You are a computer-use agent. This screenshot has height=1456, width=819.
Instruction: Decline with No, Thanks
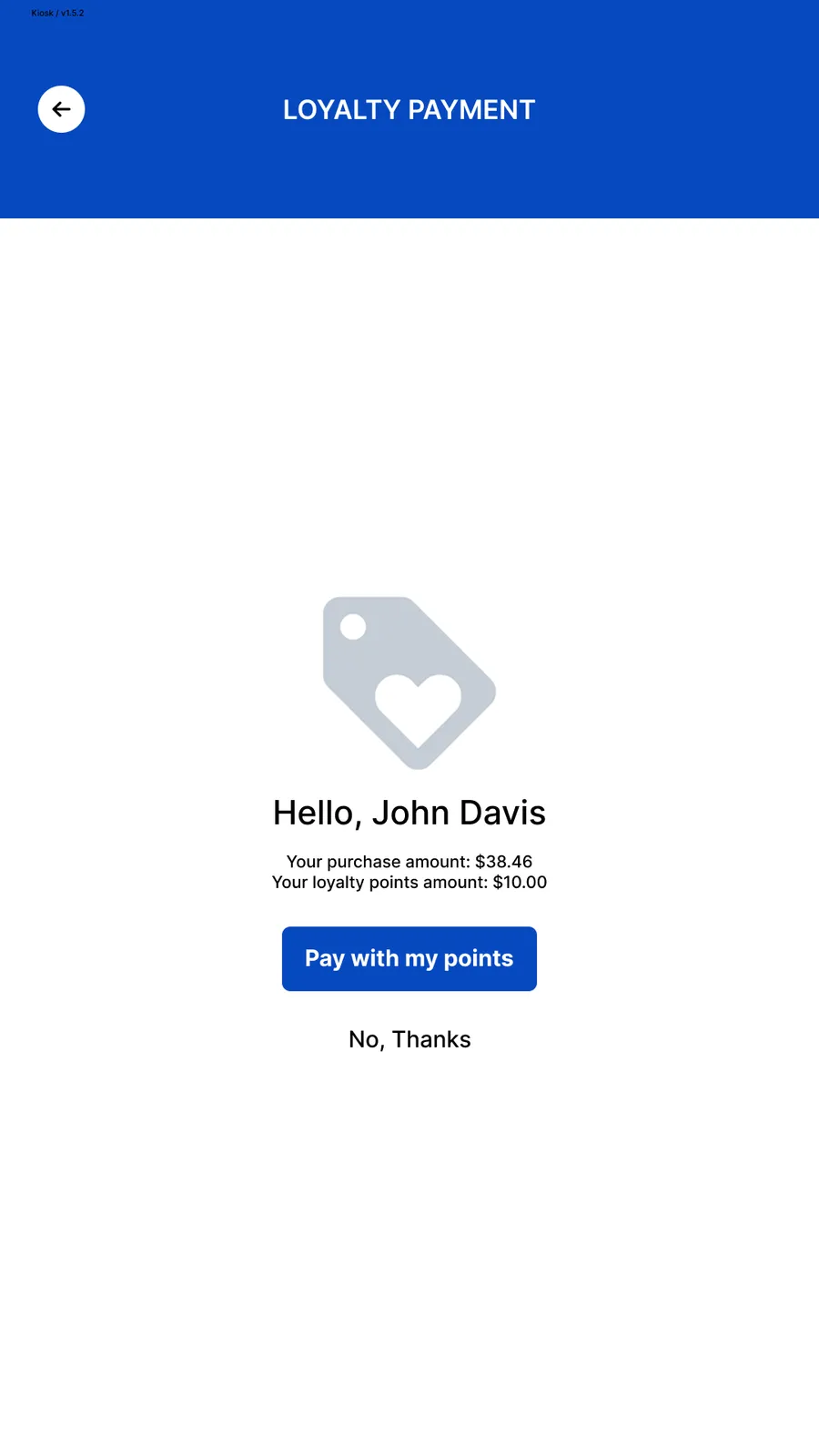pyautogui.click(x=409, y=1039)
